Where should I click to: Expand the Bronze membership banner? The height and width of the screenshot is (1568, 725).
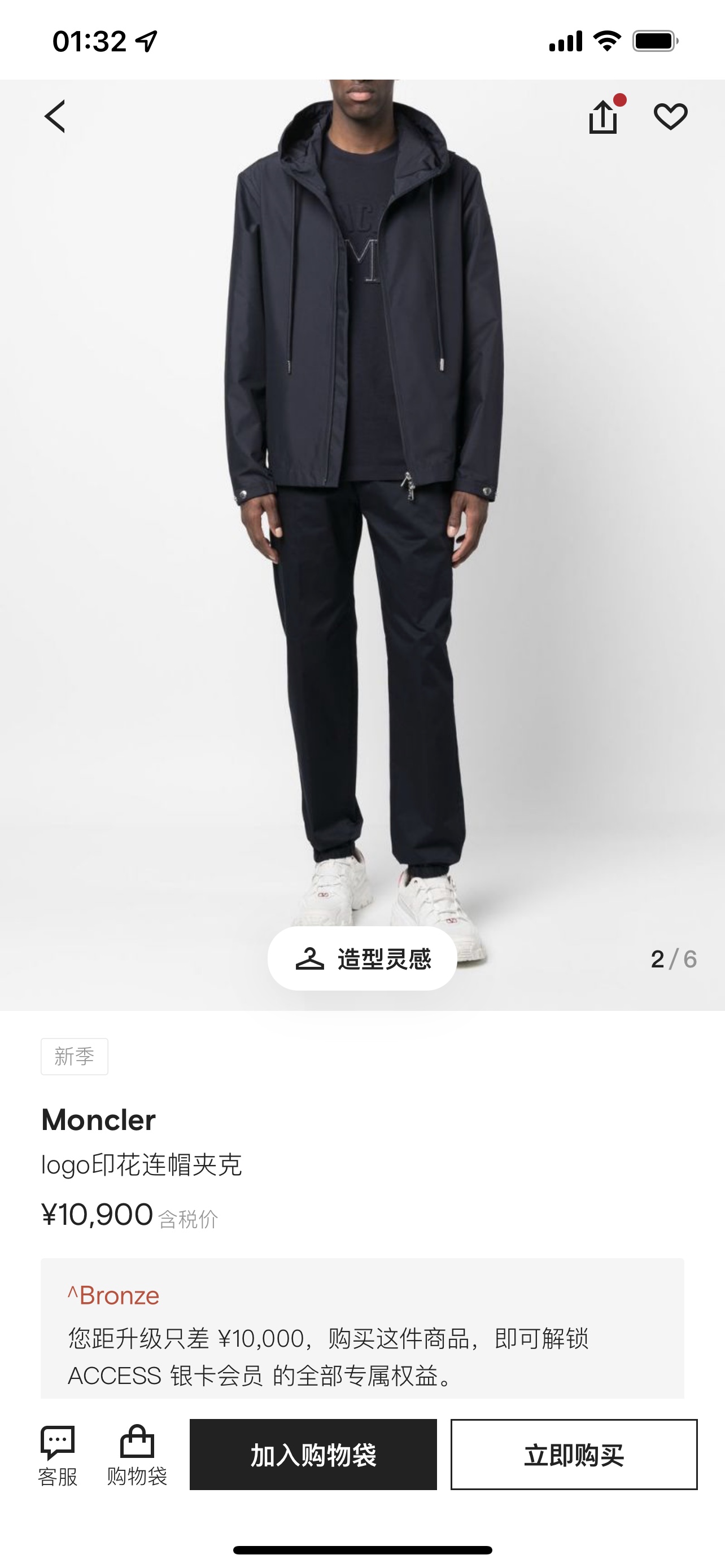click(113, 1296)
